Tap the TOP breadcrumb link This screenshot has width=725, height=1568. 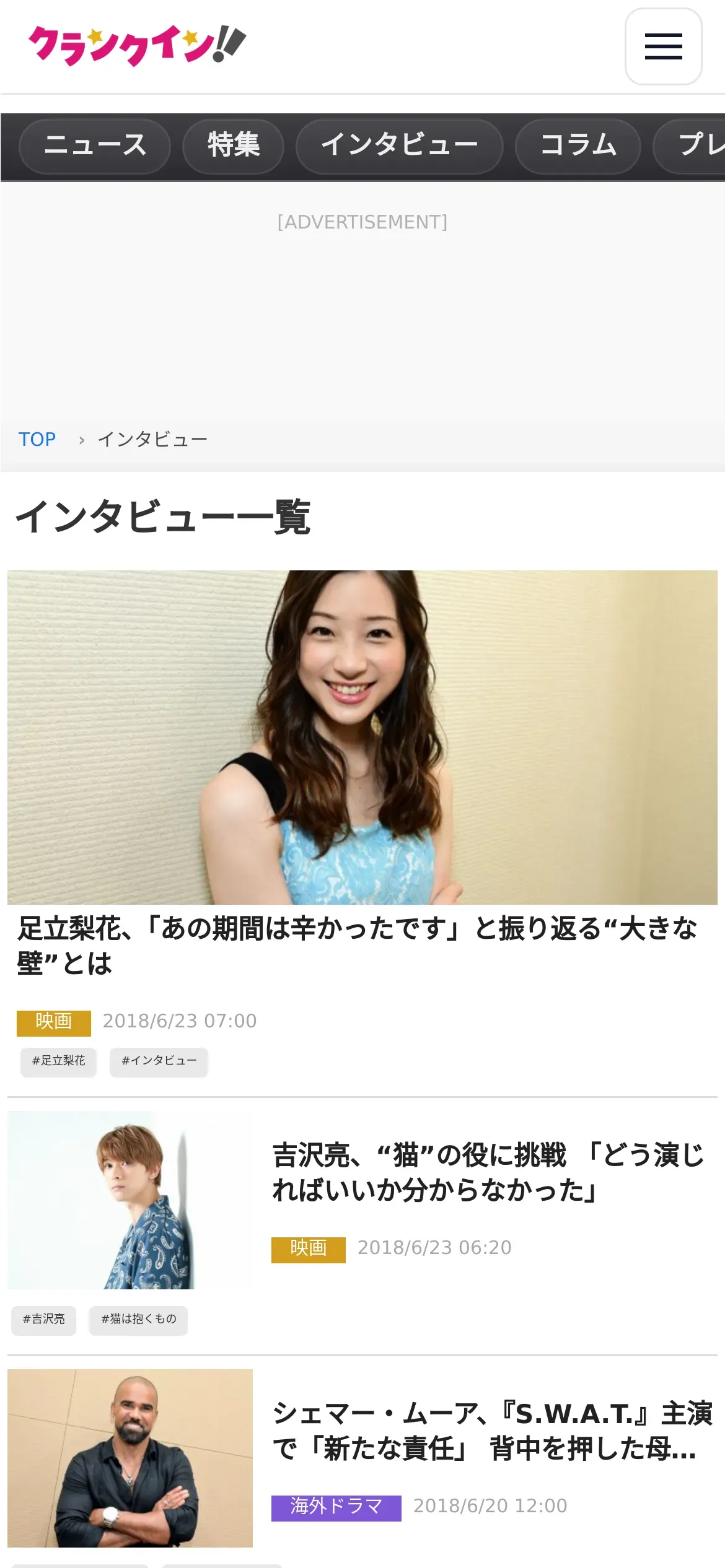37,440
